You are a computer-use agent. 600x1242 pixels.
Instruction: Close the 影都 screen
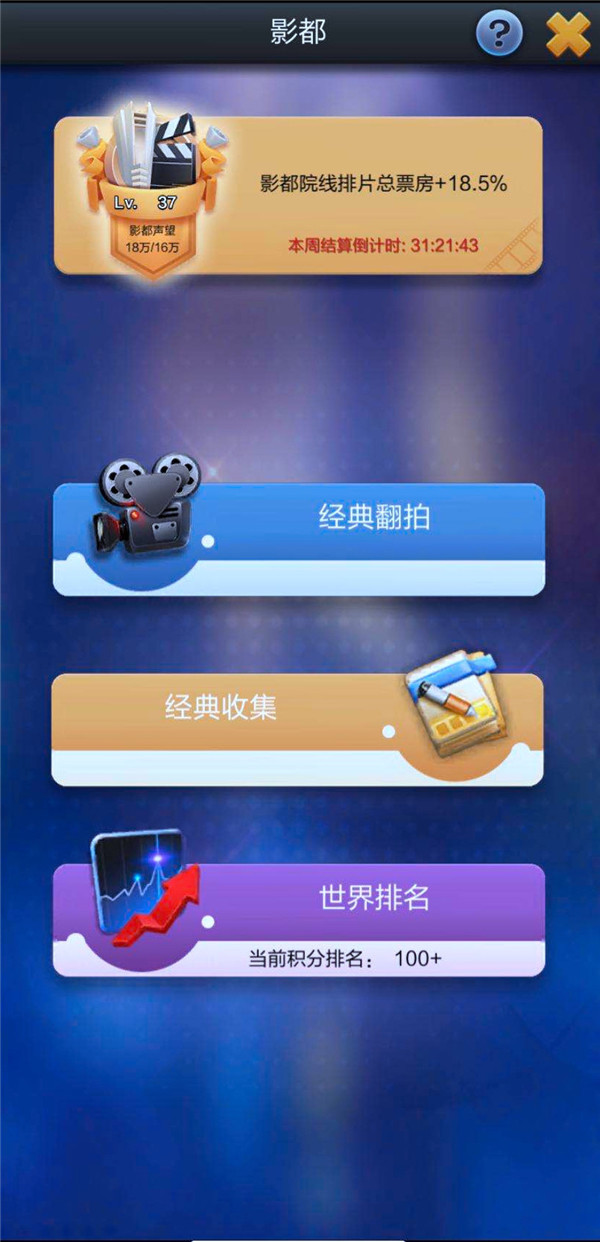(x=567, y=35)
